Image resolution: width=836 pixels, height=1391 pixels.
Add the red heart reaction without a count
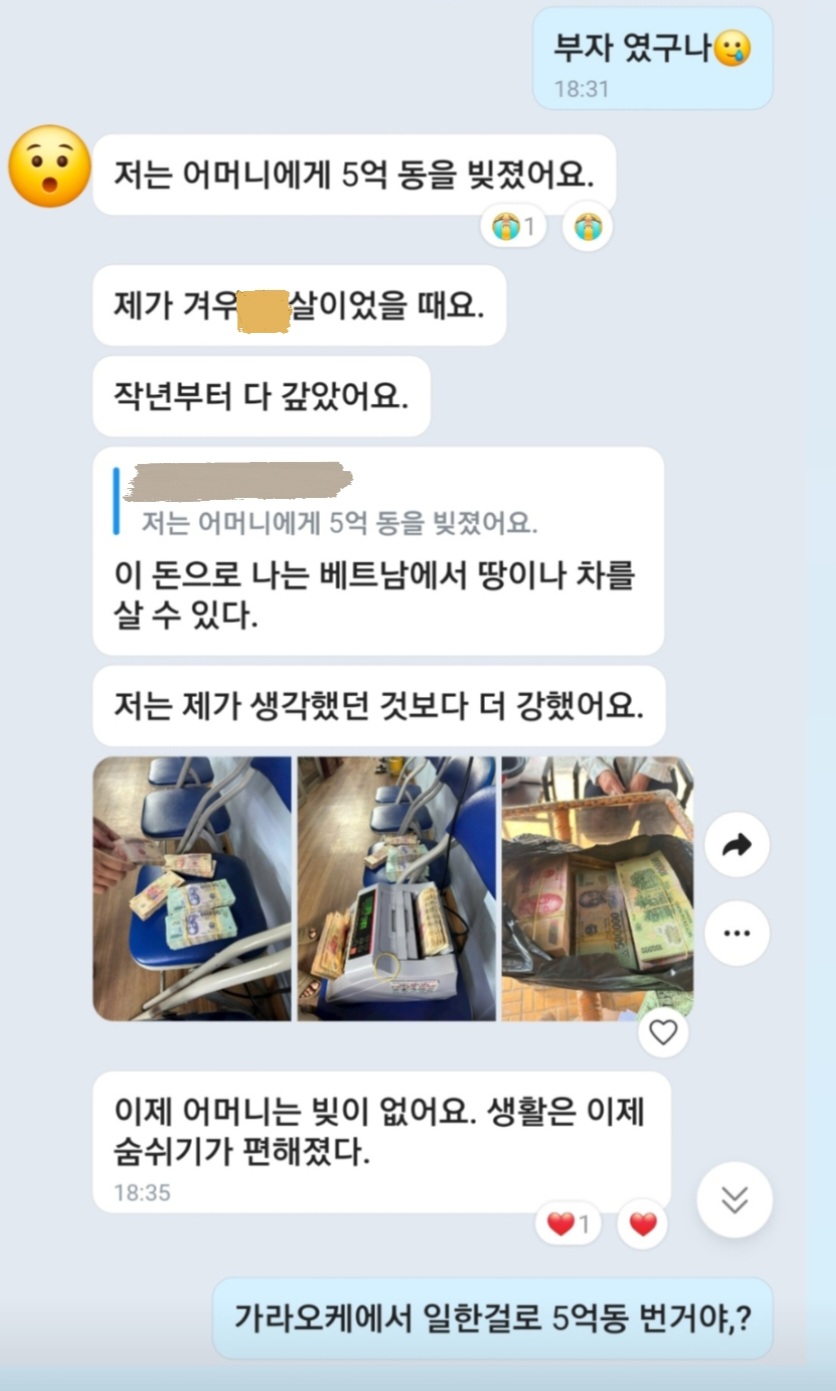click(x=642, y=1223)
